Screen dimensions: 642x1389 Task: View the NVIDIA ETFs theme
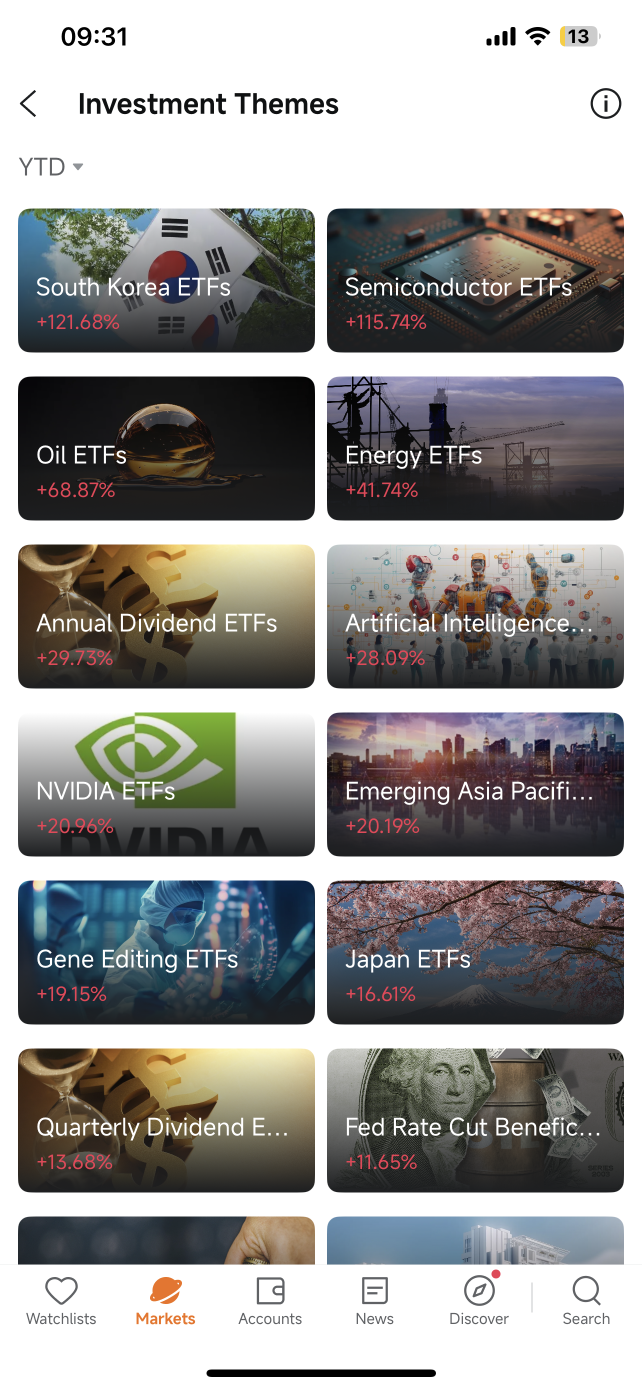(166, 784)
